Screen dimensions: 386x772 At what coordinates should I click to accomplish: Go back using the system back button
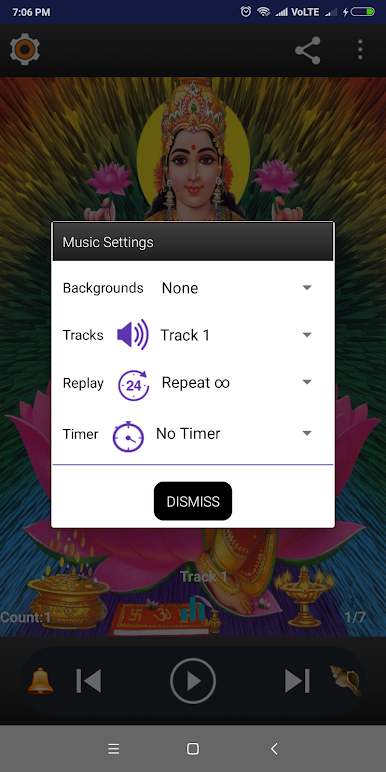point(274,749)
